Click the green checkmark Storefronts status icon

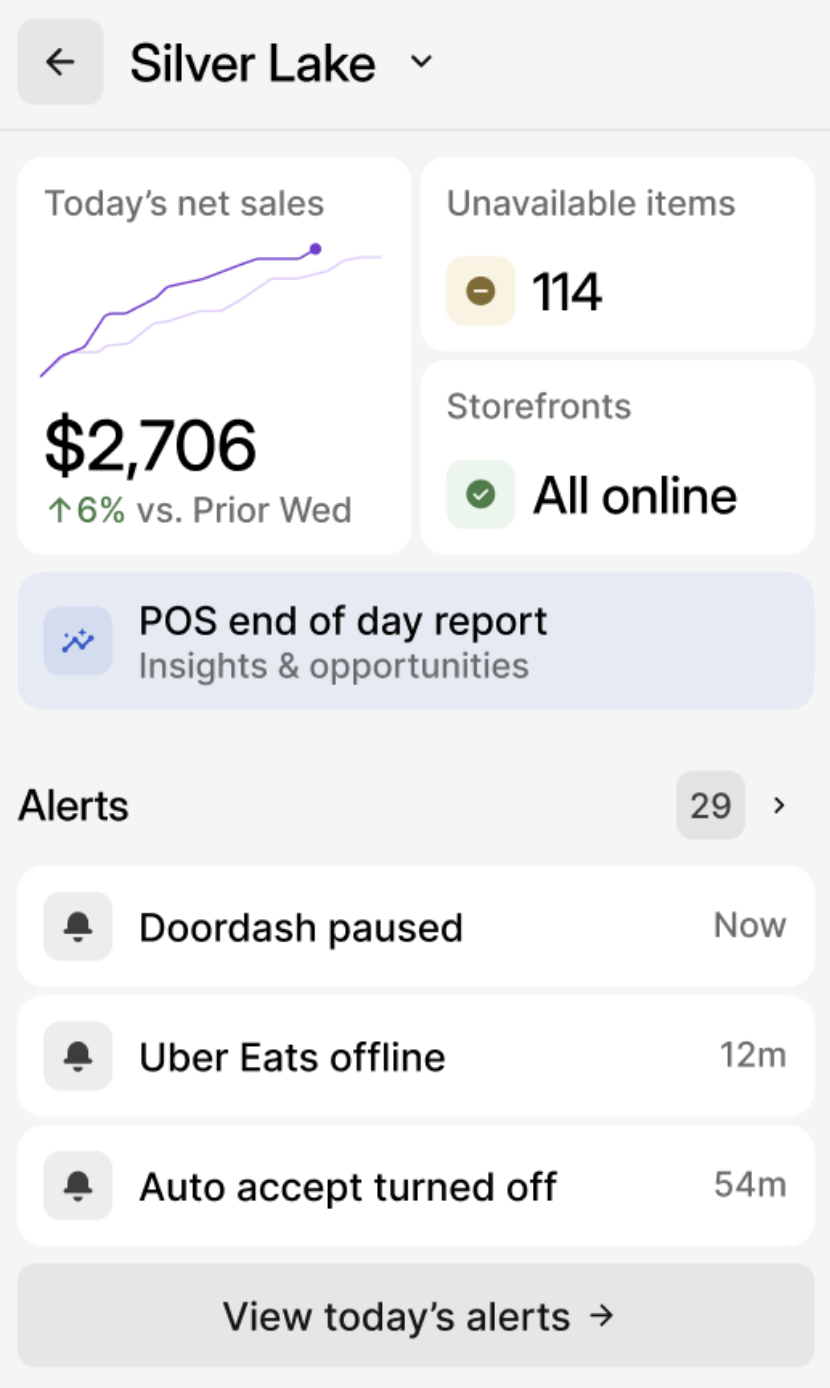pyautogui.click(x=480, y=494)
